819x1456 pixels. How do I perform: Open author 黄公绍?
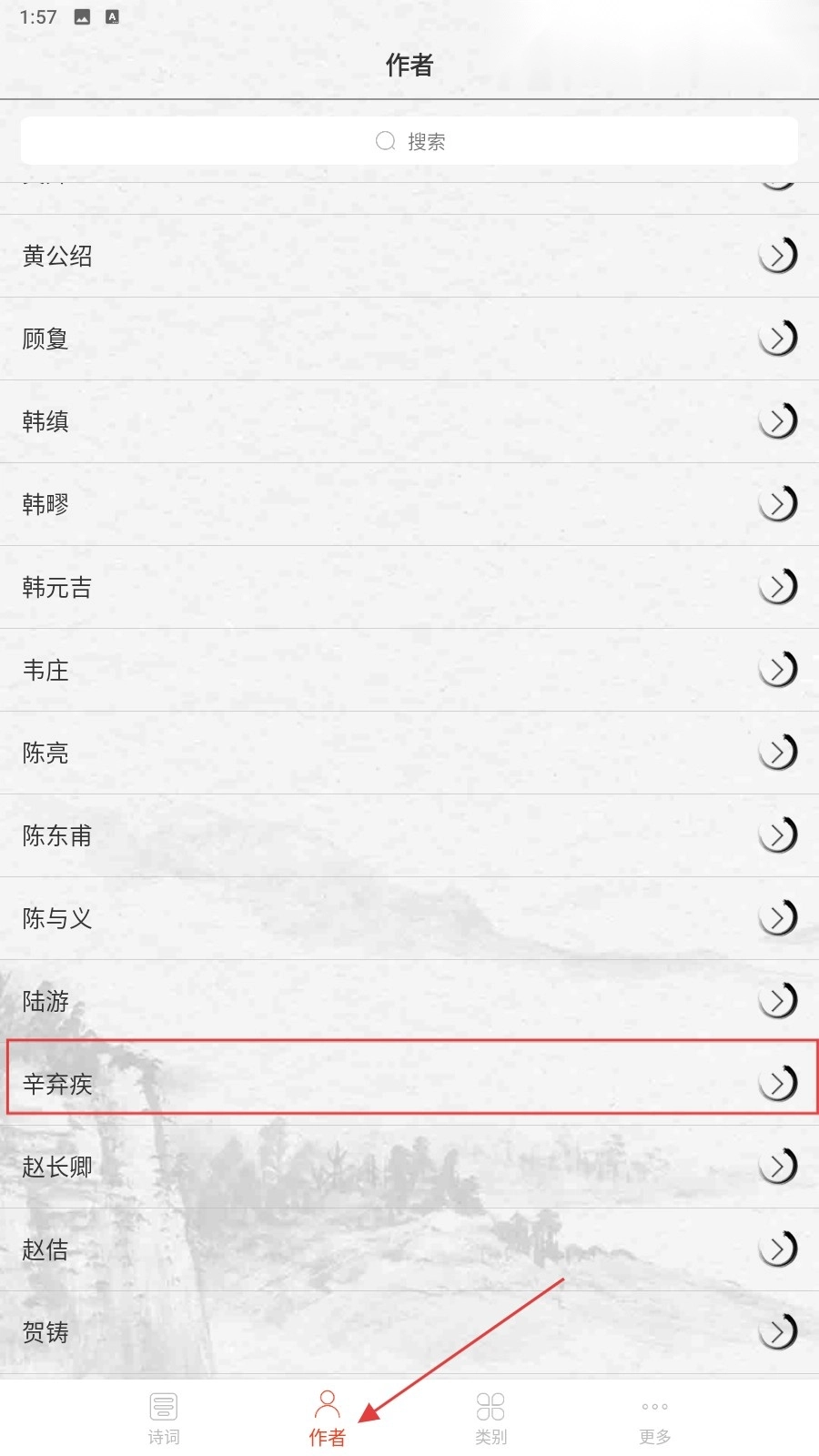pos(409,256)
